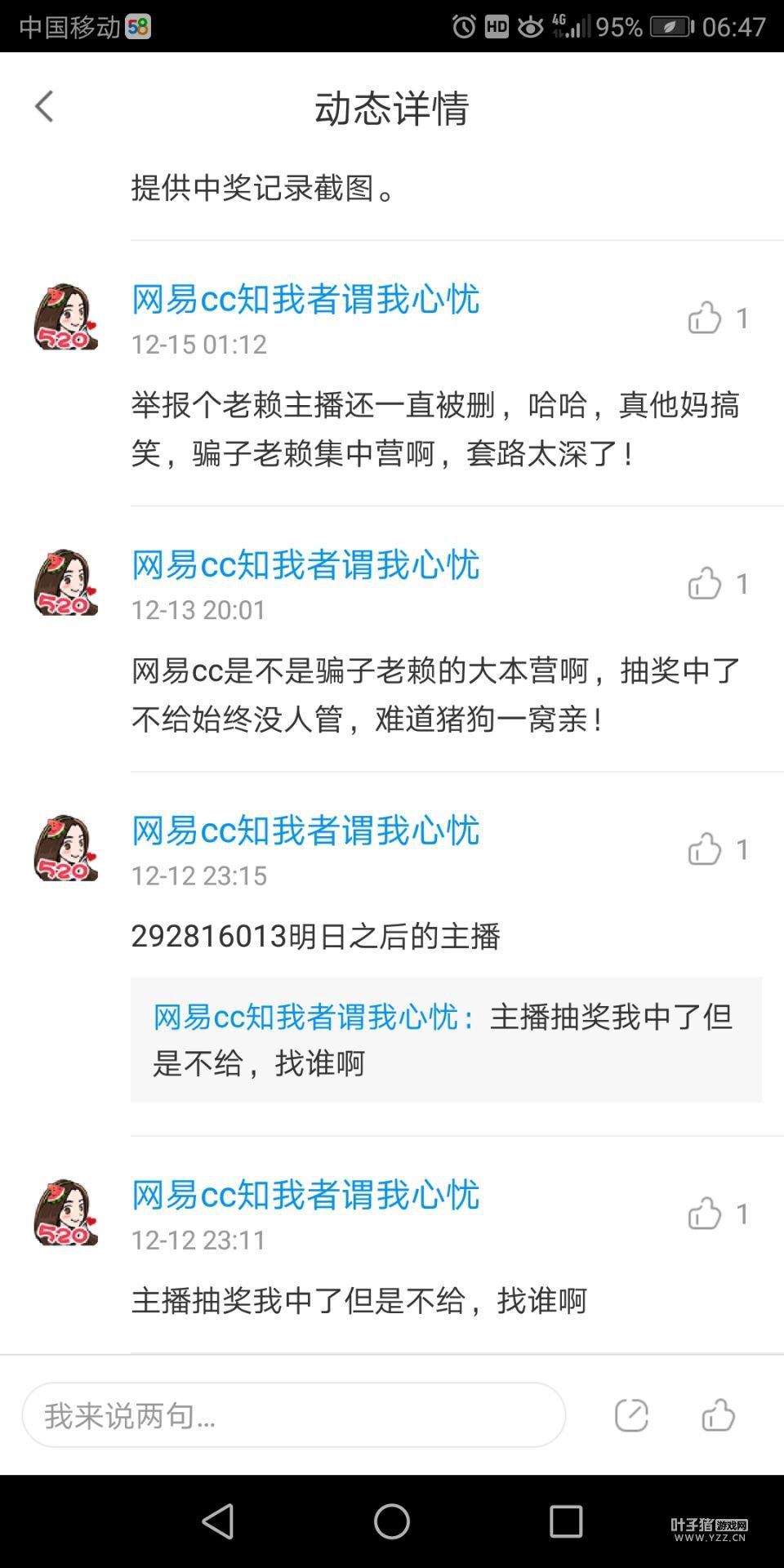This screenshot has height=1568, width=784.
Task: Tap the 我来说两句 comment input field
Action: (x=294, y=1415)
